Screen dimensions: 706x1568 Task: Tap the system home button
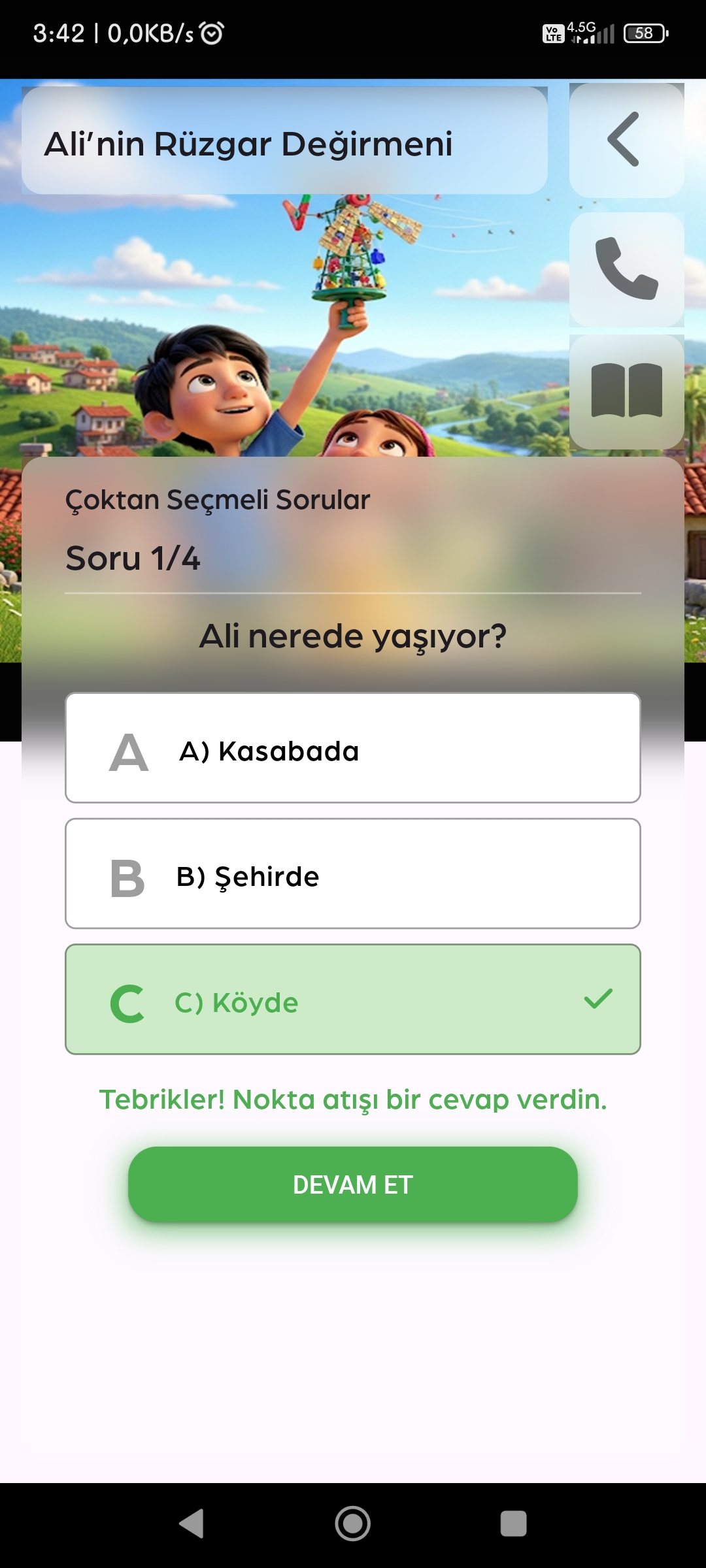click(353, 1524)
